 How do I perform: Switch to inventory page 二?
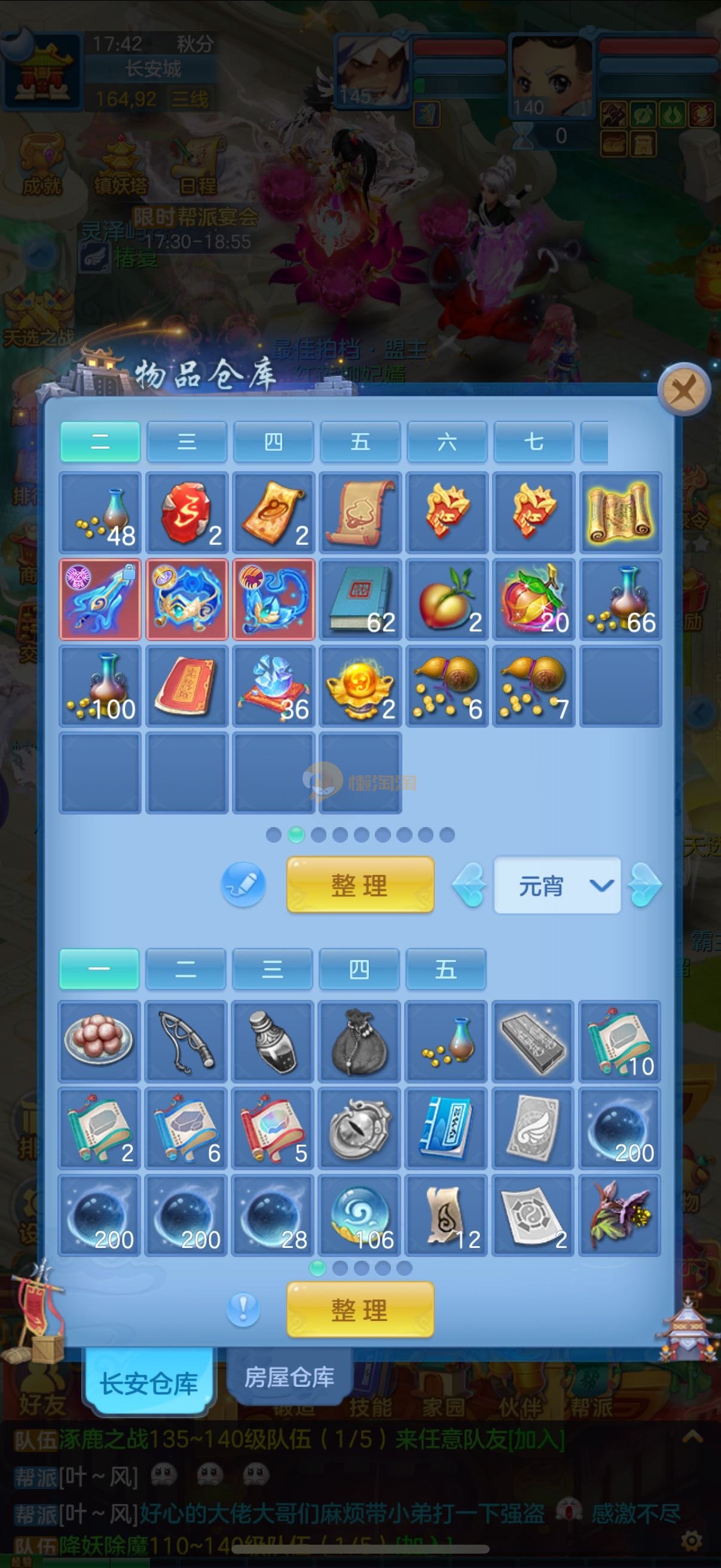(185, 968)
